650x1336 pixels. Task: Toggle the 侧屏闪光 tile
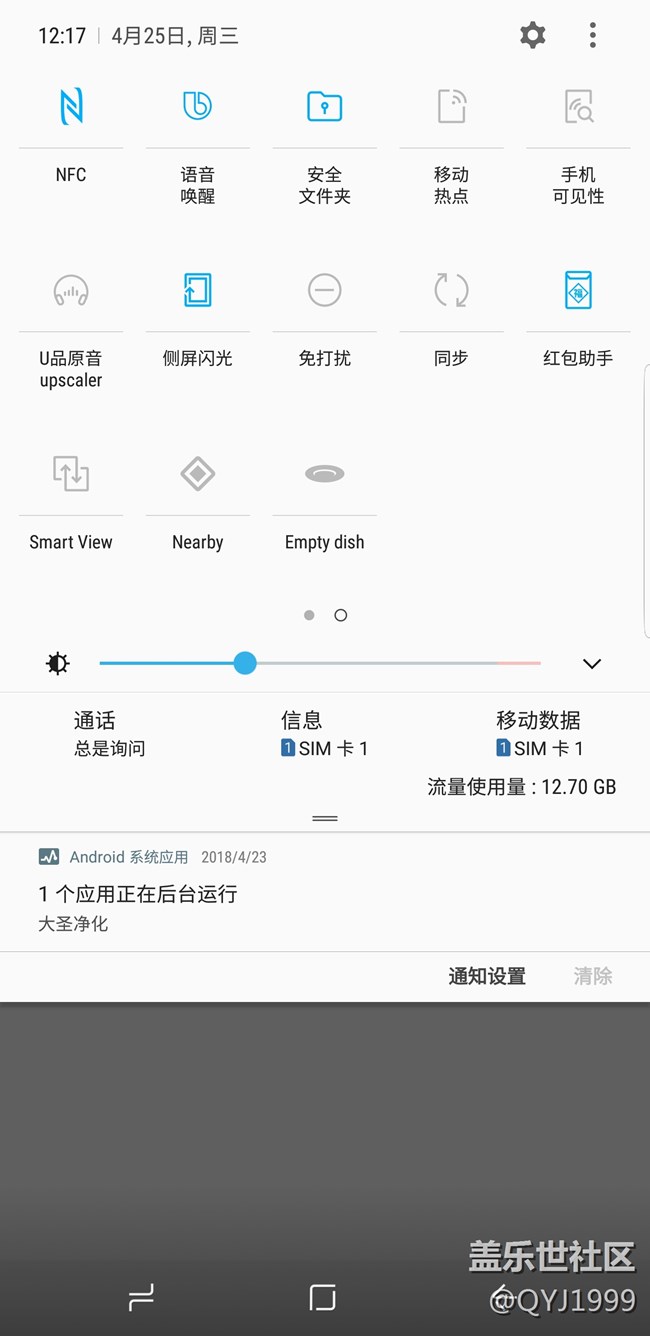point(198,291)
